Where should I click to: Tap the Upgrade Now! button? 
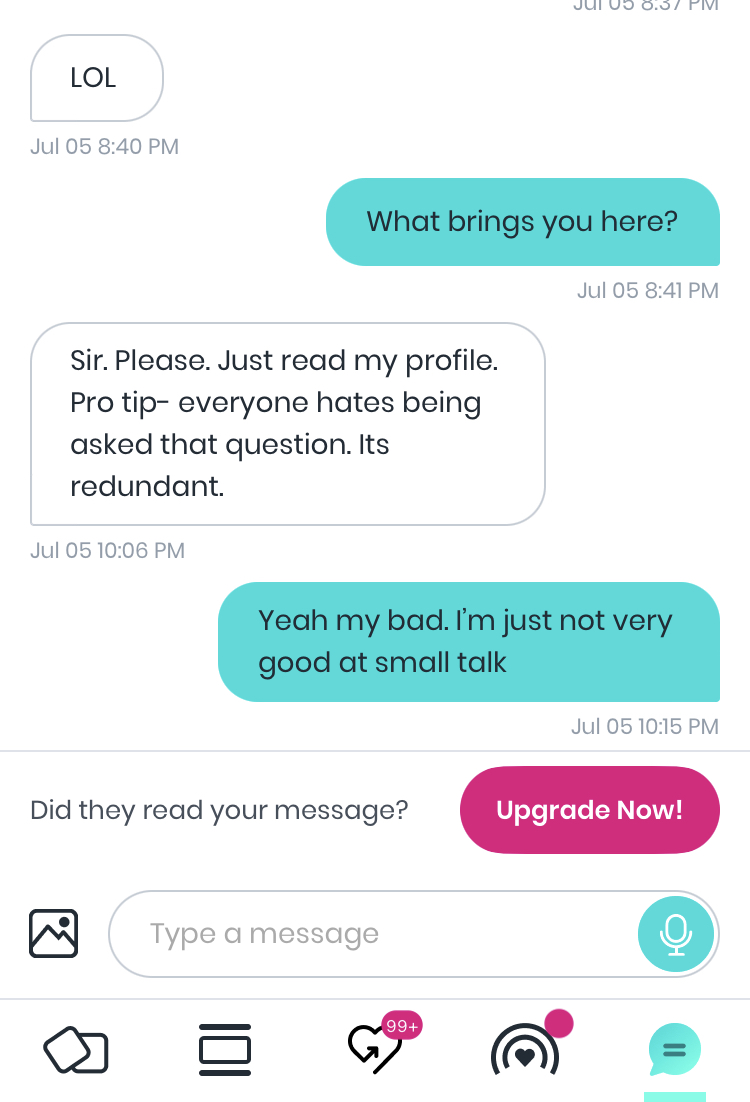pos(589,810)
